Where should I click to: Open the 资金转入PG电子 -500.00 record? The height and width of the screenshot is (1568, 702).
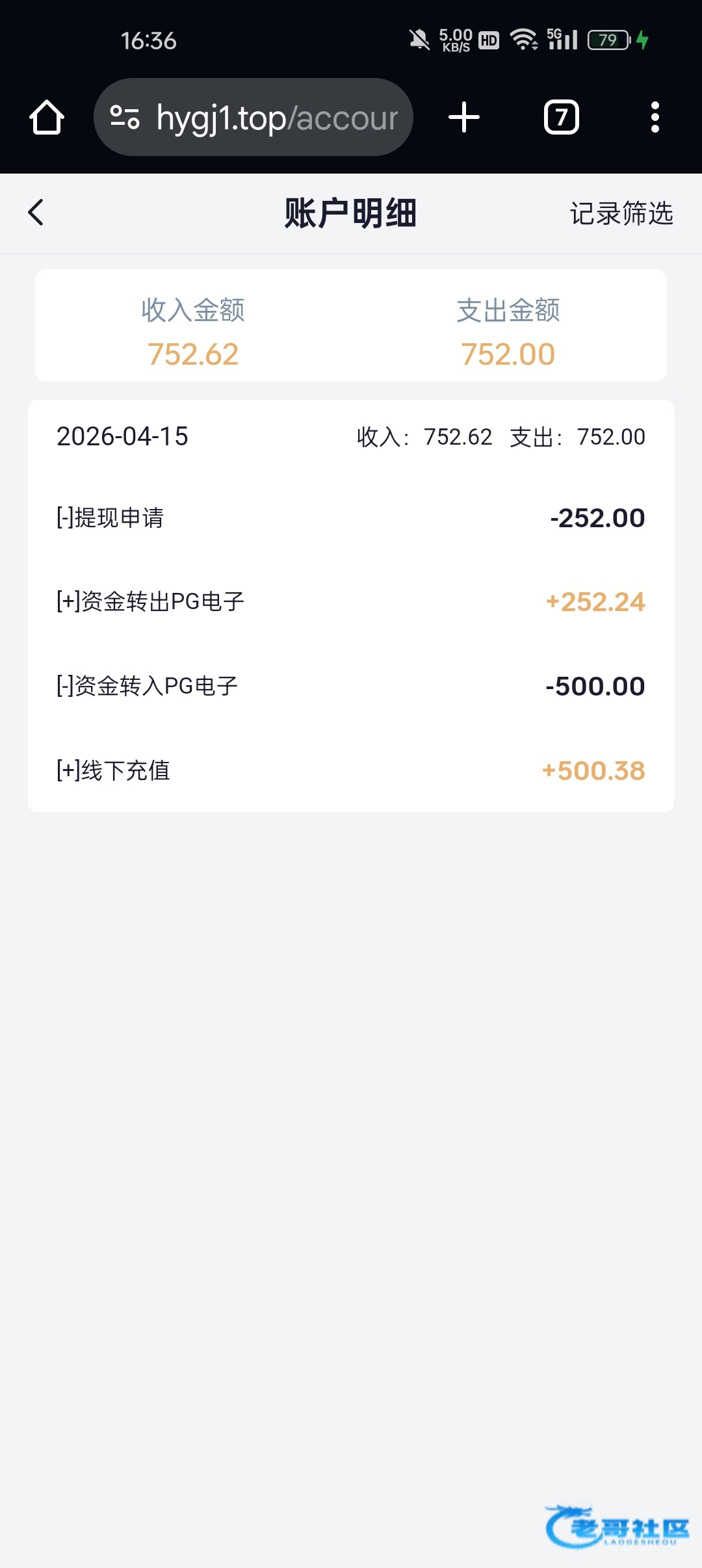tap(351, 686)
